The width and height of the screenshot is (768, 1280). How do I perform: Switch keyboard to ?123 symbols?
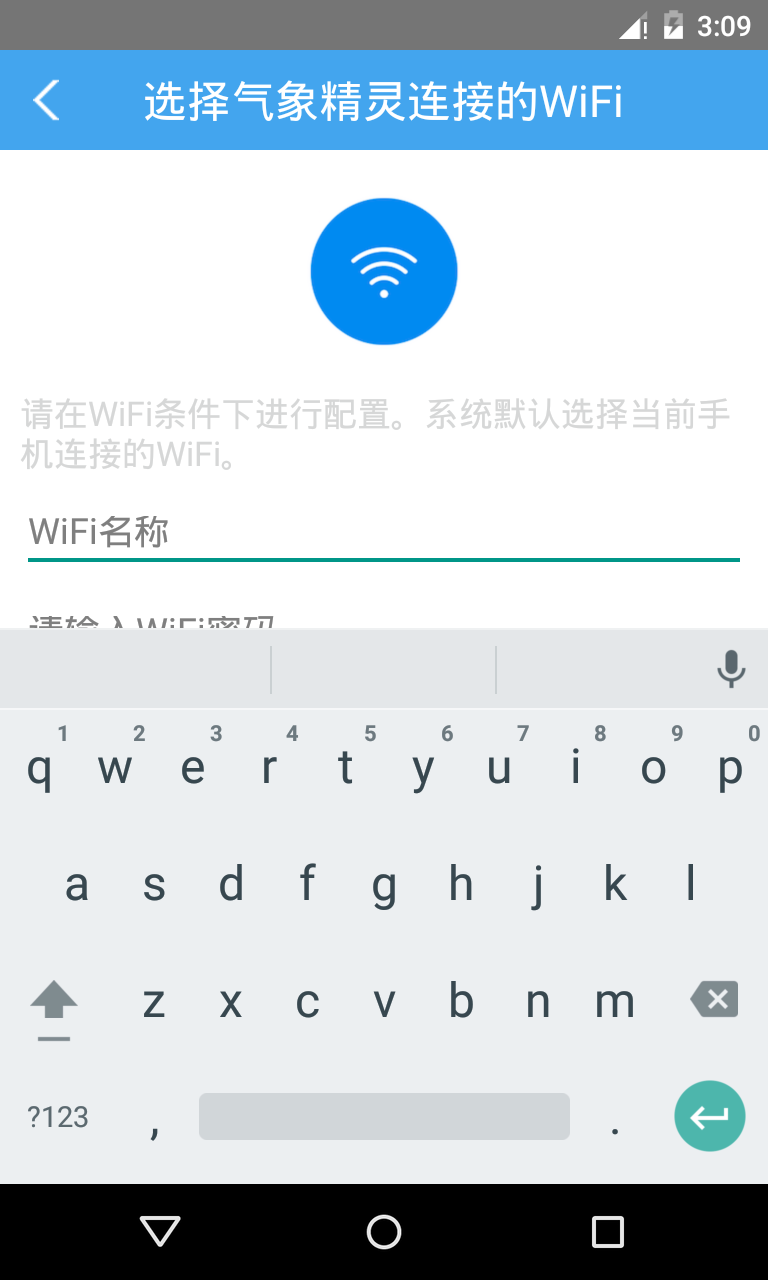[x=58, y=1117]
